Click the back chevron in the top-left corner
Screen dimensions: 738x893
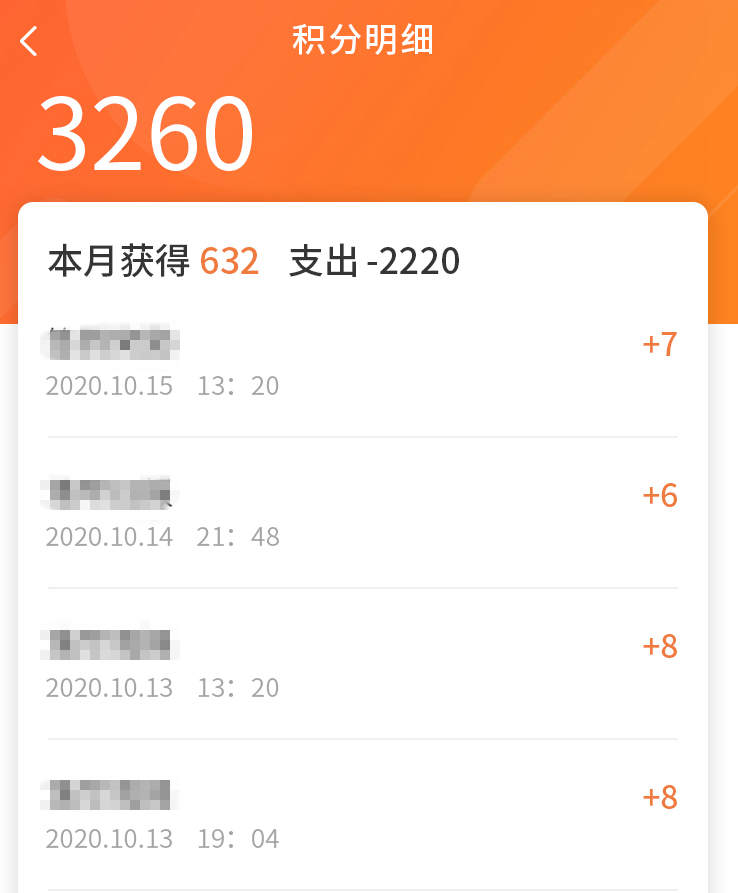pos(26,41)
